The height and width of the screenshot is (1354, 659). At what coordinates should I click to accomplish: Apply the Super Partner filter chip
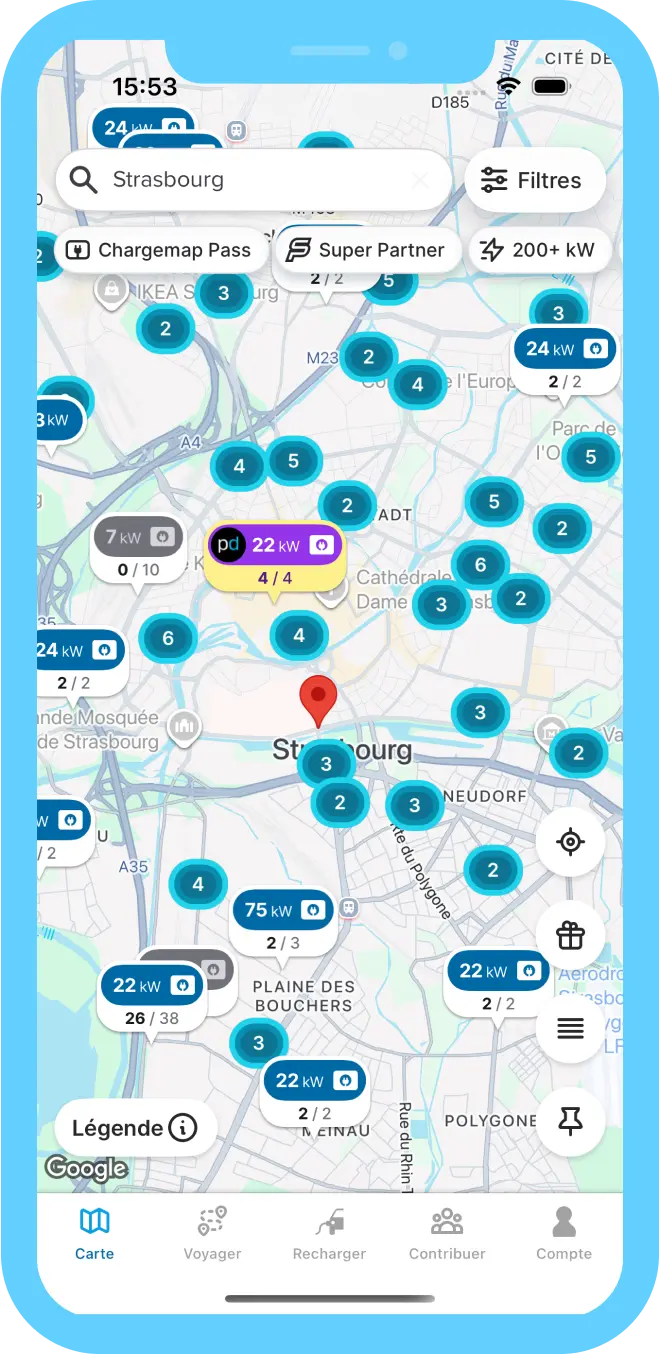point(367,250)
